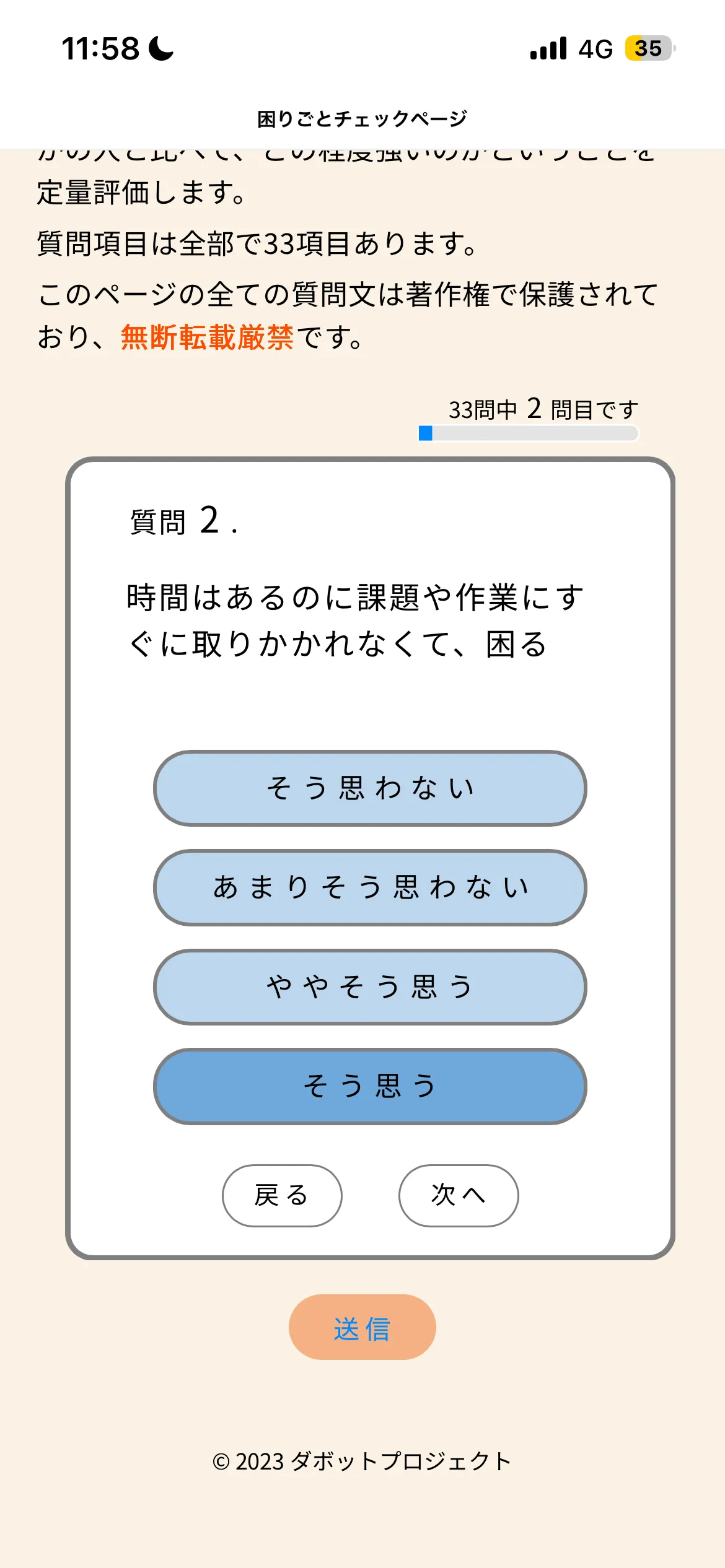Submit answers with the 送信 button
The width and height of the screenshot is (725, 1568).
pos(362,1327)
